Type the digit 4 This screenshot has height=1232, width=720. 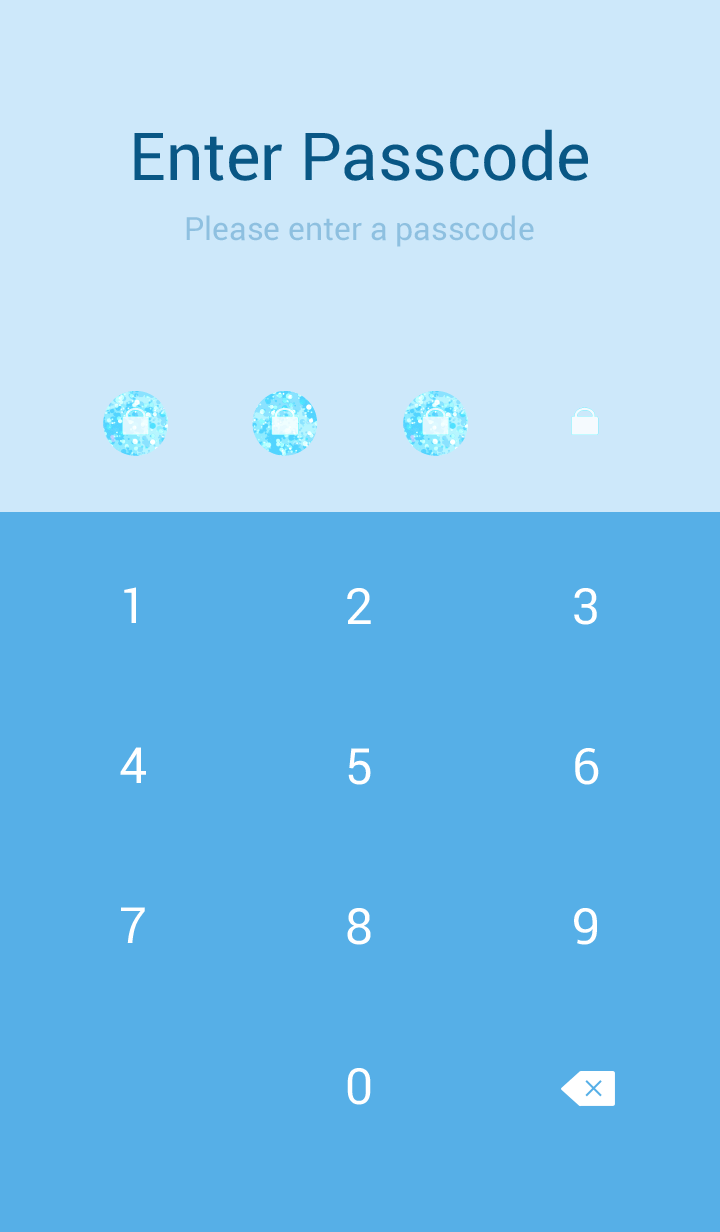point(132,767)
